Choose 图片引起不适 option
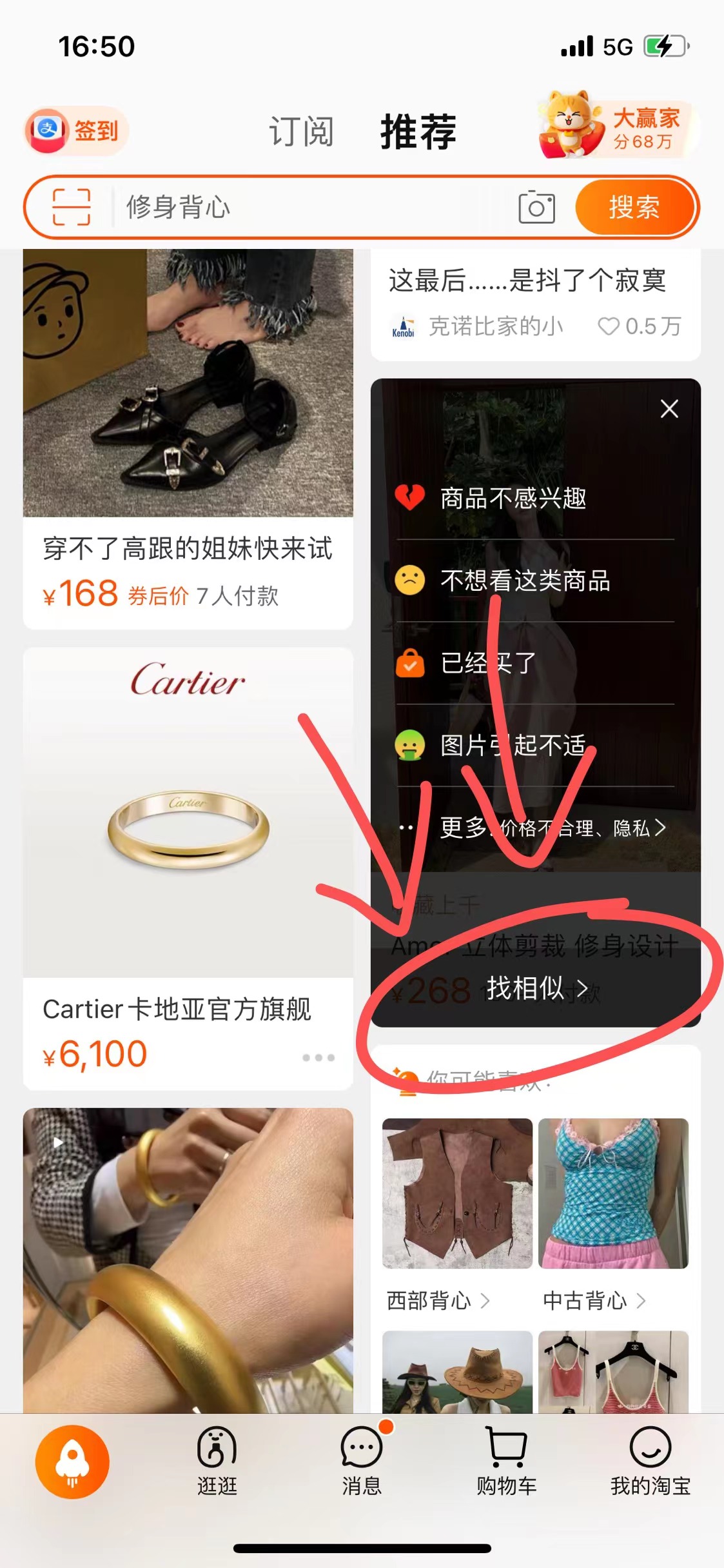This screenshot has height=1568, width=724. 513,746
